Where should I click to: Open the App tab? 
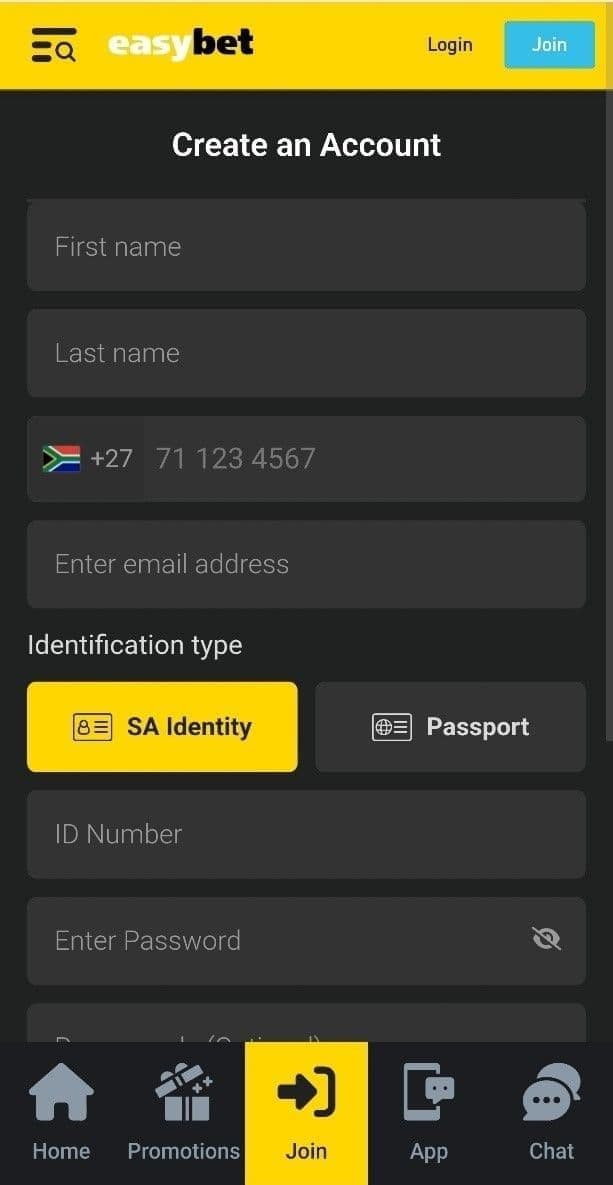point(429,1113)
